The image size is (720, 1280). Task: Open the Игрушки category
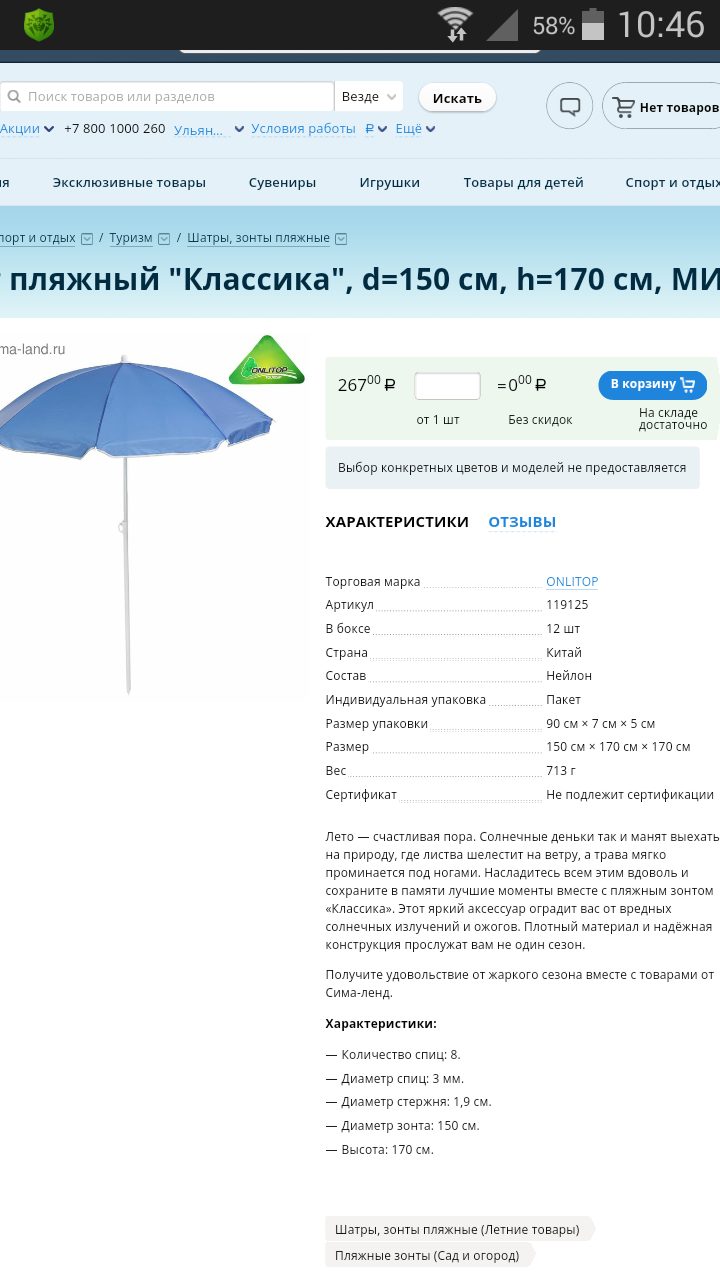[389, 182]
